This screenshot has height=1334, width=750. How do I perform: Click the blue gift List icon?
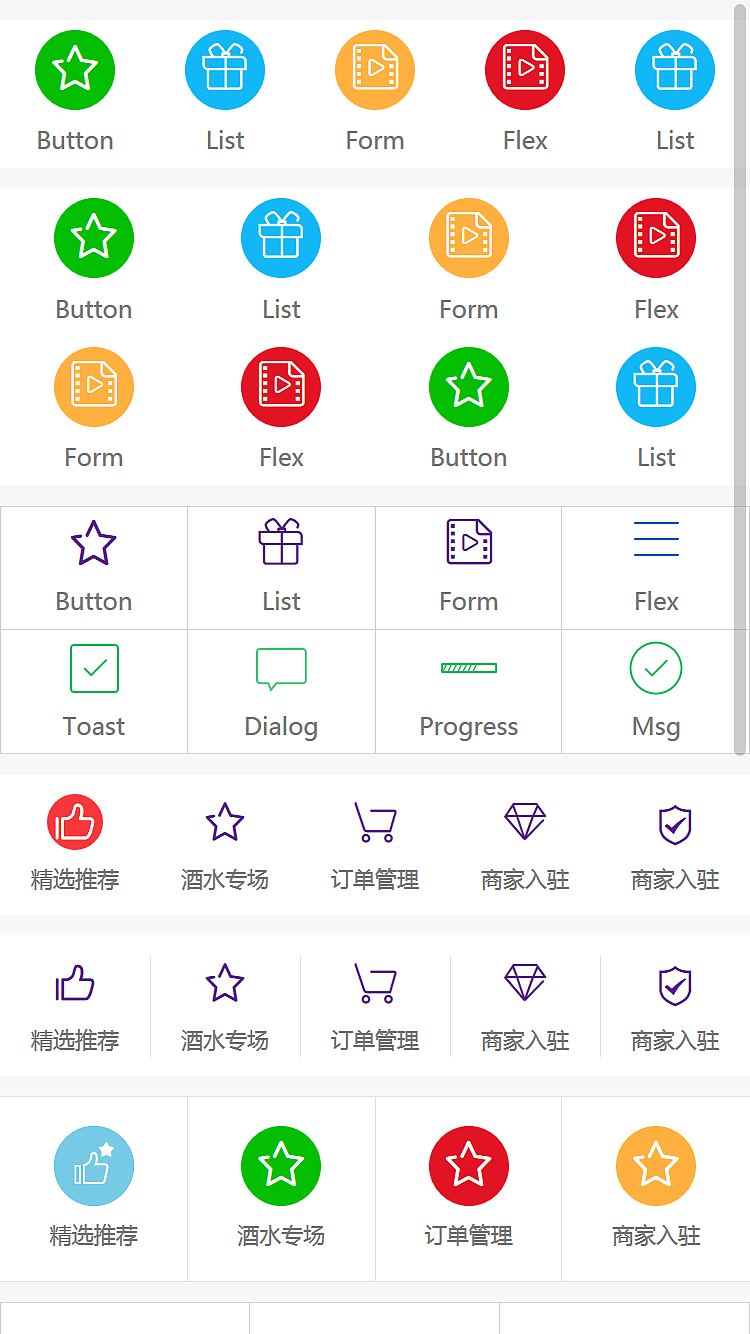[x=225, y=70]
